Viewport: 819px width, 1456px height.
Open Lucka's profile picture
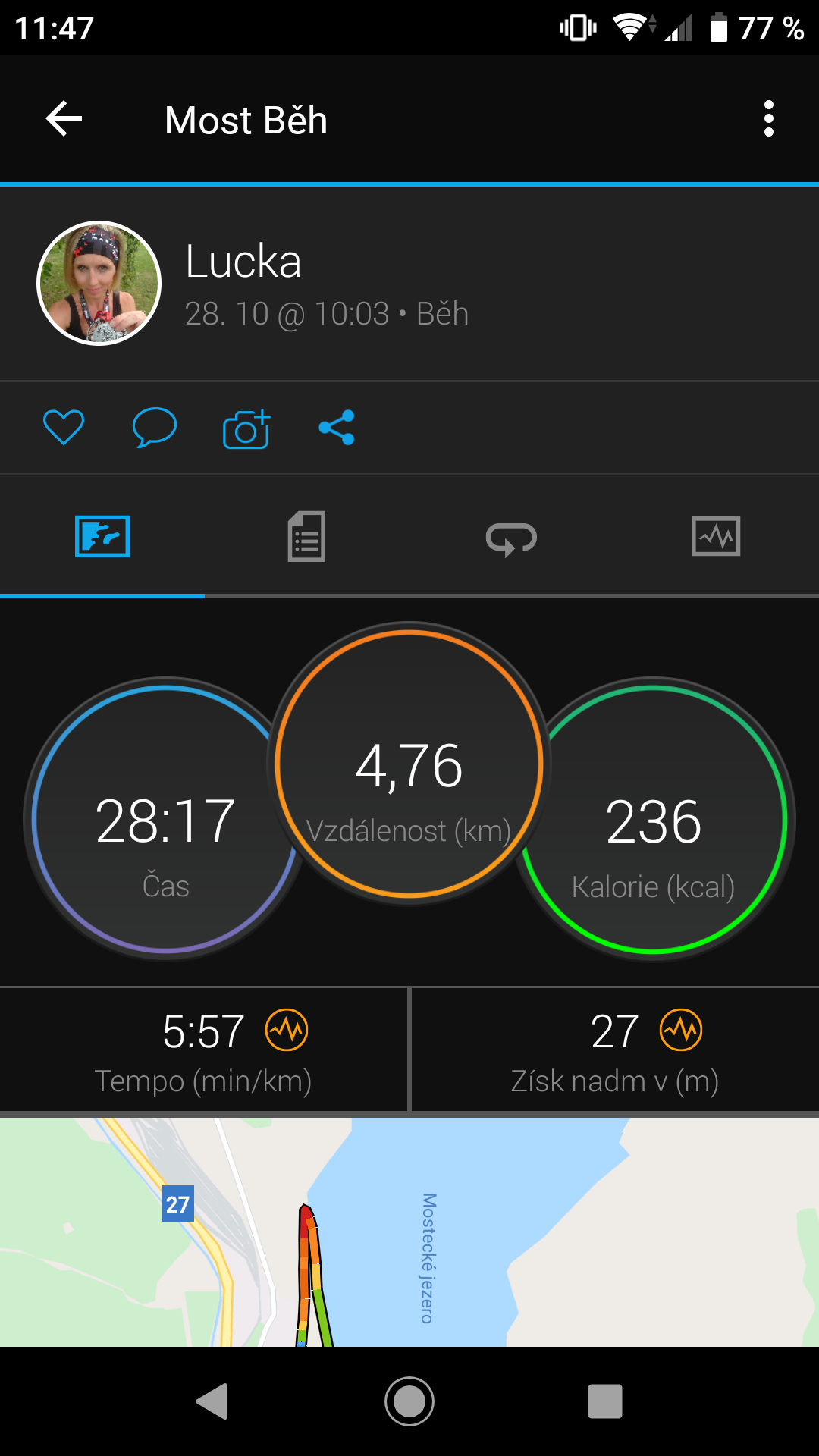coord(99,283)
